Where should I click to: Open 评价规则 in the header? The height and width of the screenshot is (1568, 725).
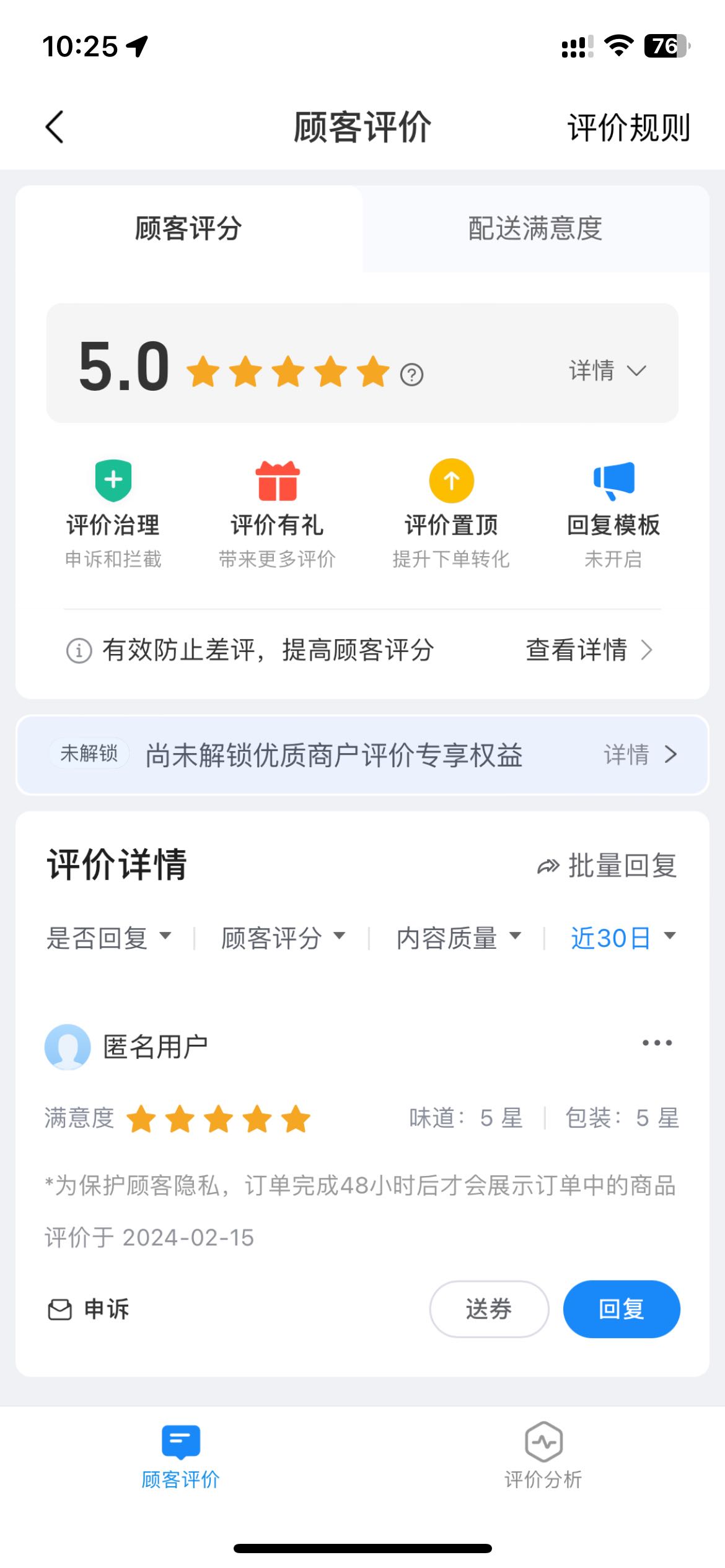click(x=628, y=128)
